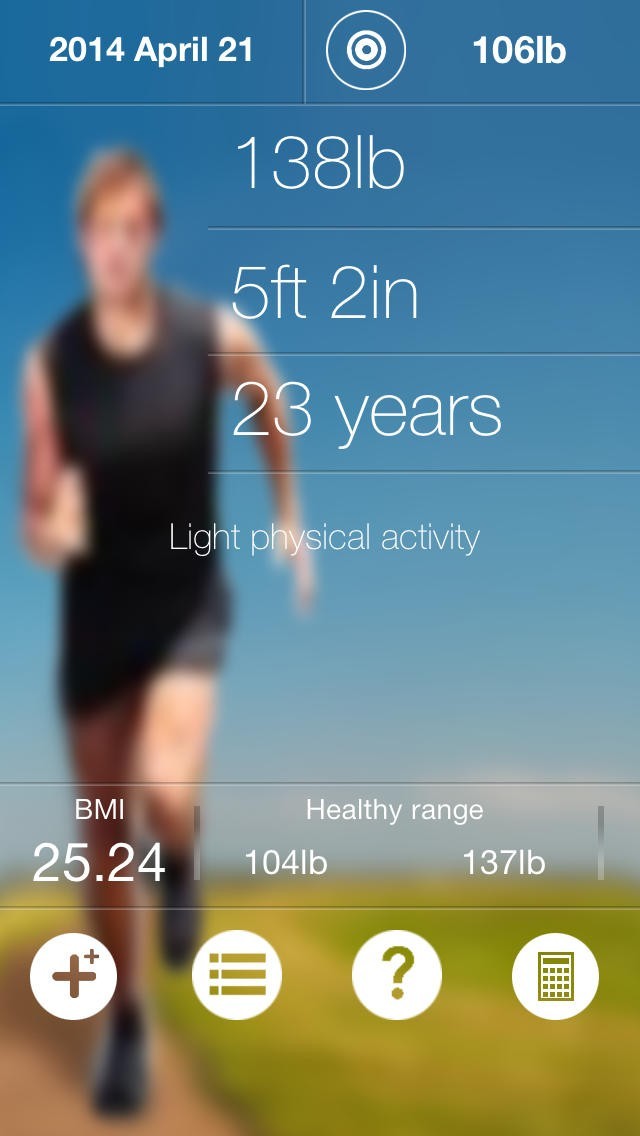
Task: Add a new entry with plus icon
Action: pos(74,975)
